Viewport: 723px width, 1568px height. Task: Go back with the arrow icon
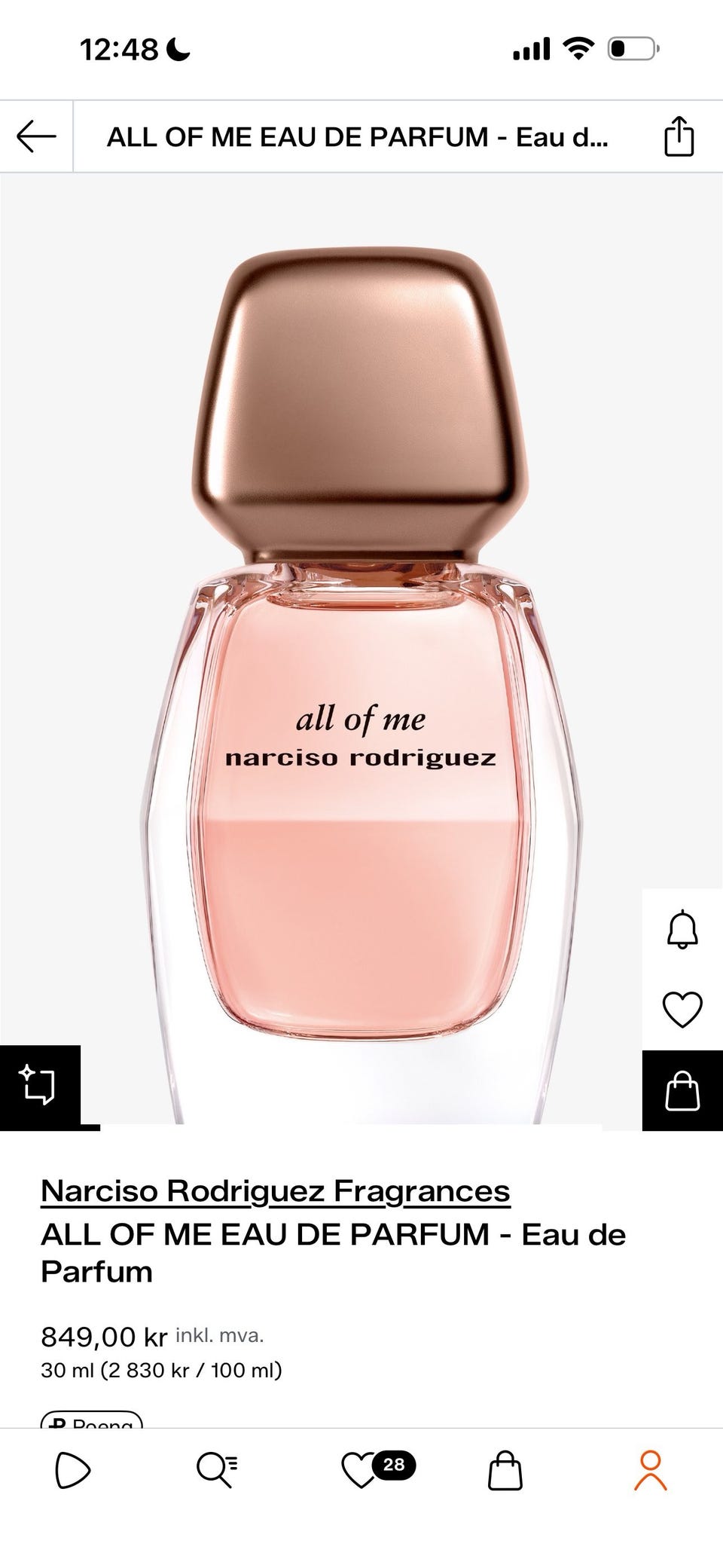pyautogui.click(x=36, y=137)
